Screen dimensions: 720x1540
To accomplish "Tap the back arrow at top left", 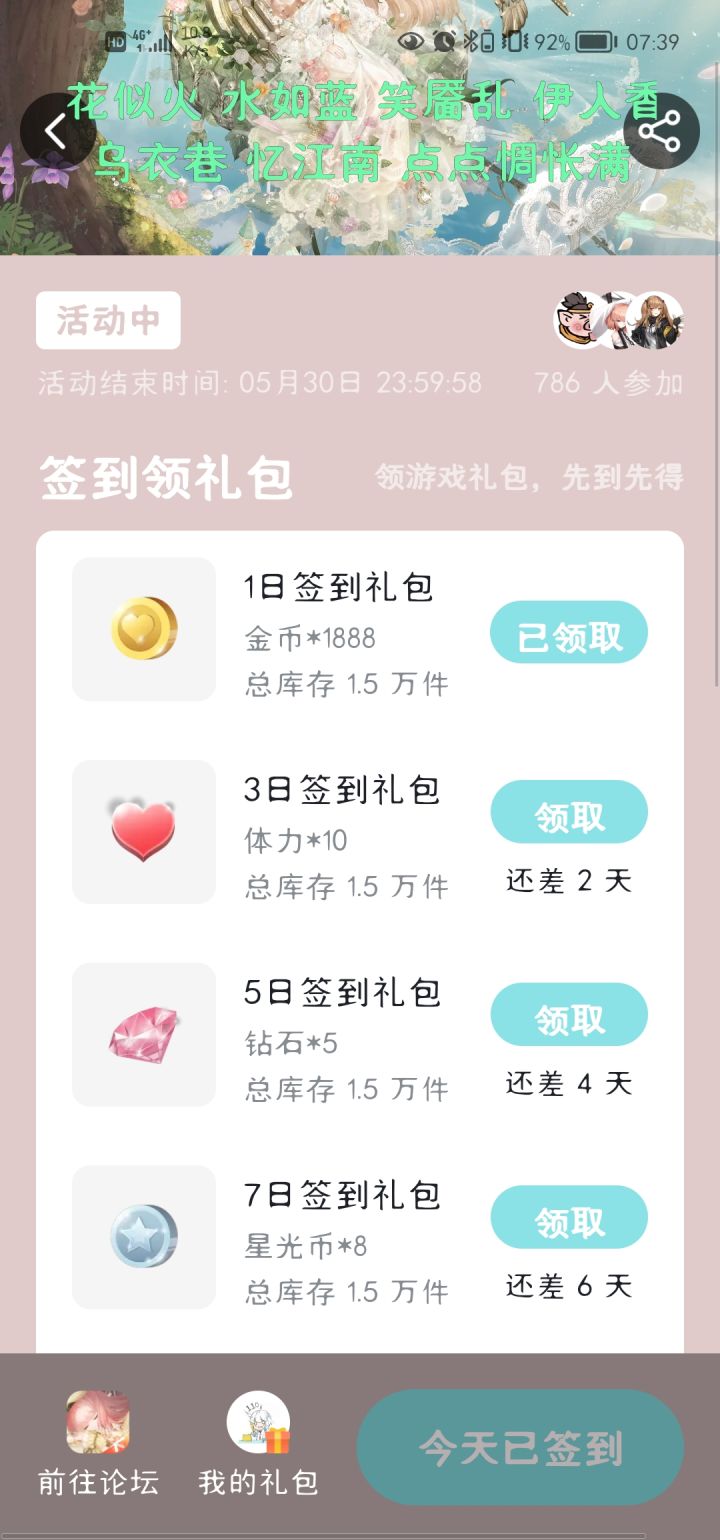I will tap(55, 130).
